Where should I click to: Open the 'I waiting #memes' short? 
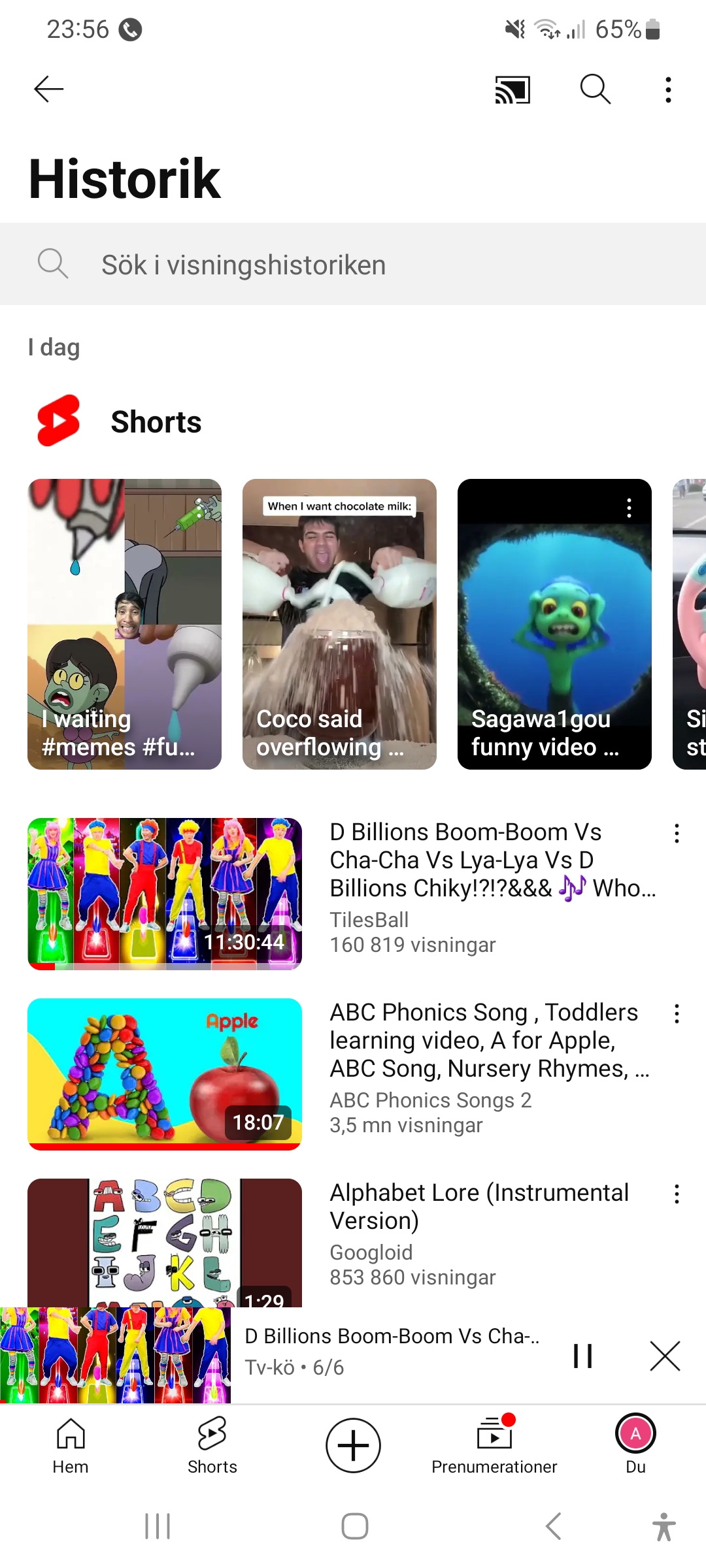(x=124, y=624)
